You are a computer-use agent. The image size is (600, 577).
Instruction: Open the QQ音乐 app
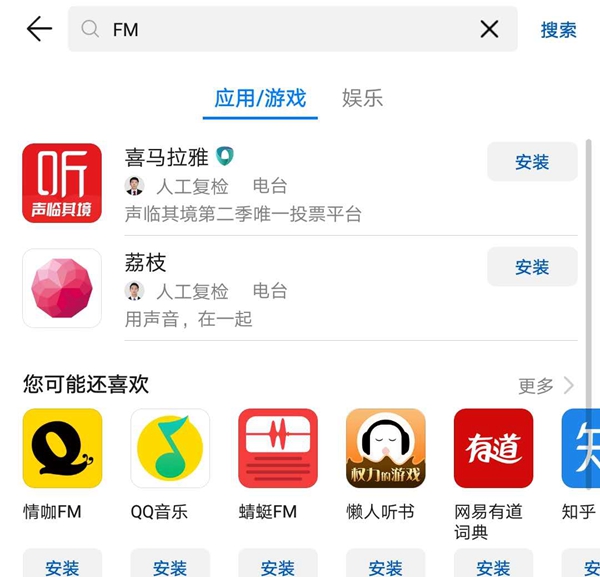tap(170, 448)
